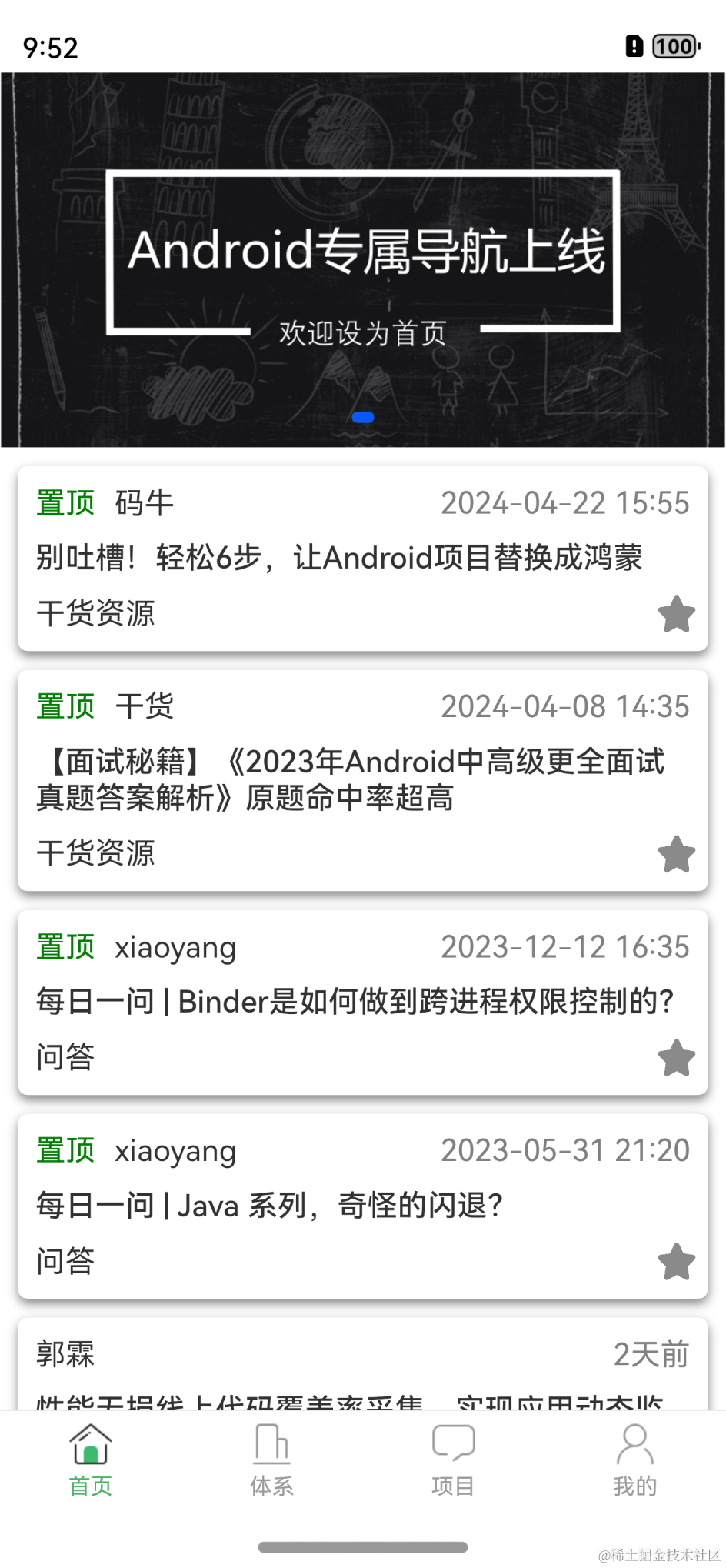Switch to the 项目 tab
The height and width of the screenshot is (1568, 726).
pos(453,1460)
